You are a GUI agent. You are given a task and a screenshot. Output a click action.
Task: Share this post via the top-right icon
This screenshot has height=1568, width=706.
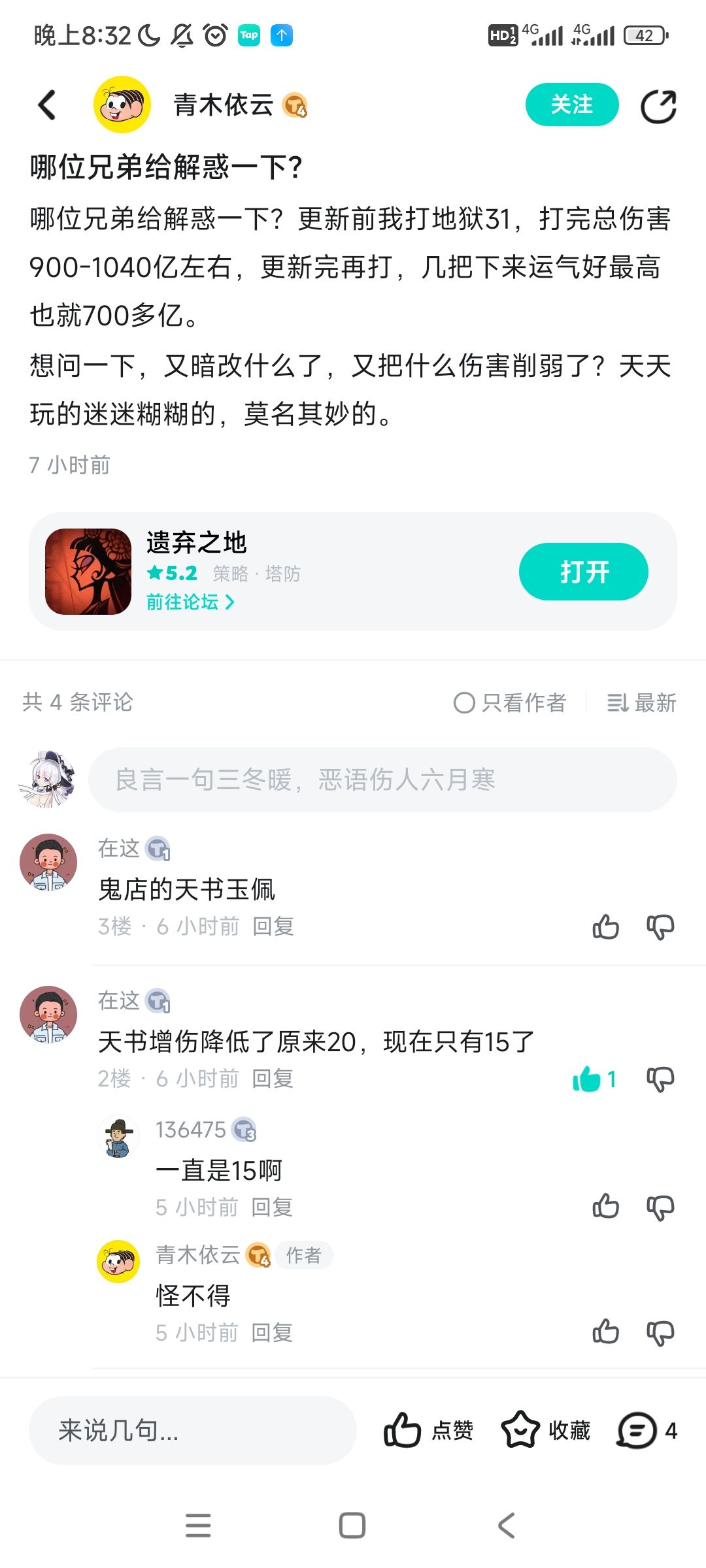(x=658, y=106)
